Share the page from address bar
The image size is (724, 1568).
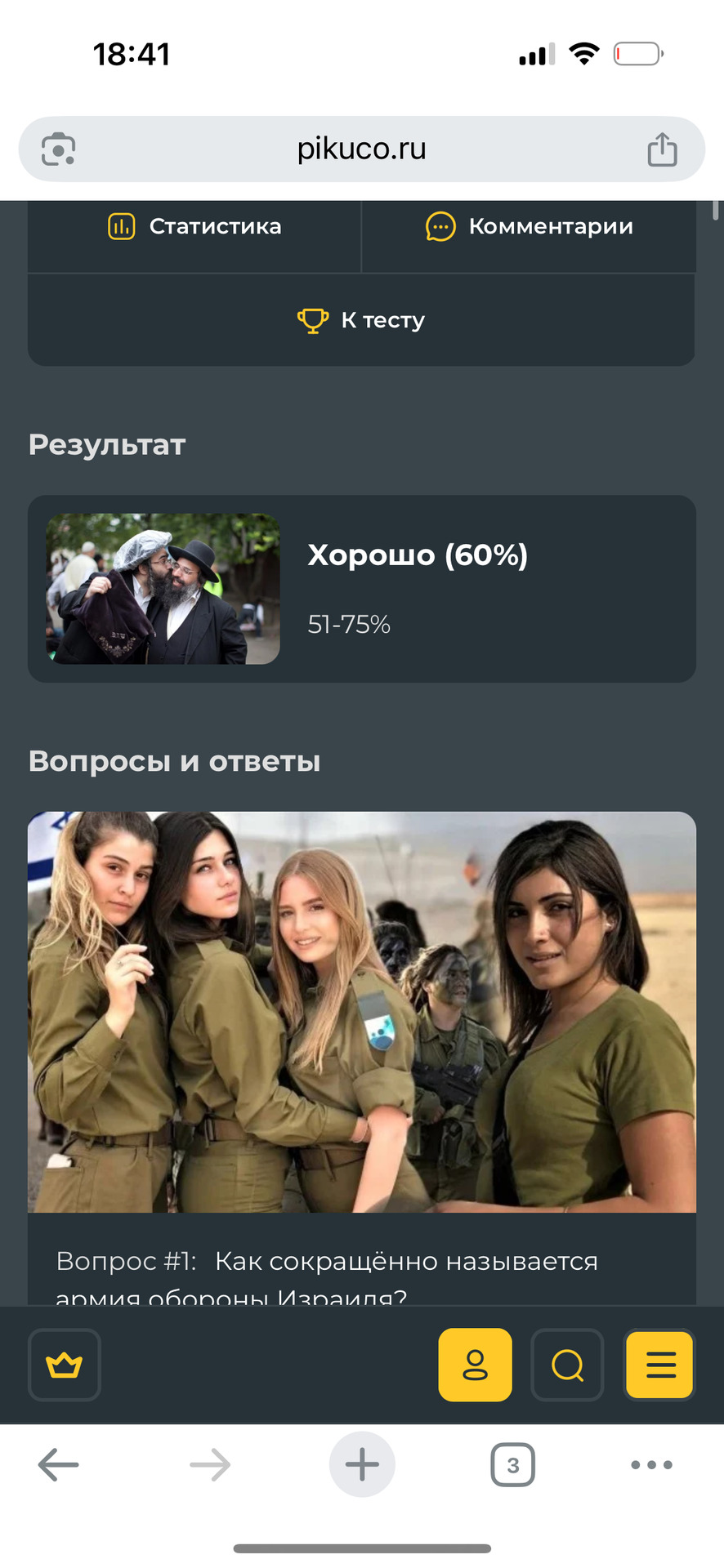tap(662, 149)
